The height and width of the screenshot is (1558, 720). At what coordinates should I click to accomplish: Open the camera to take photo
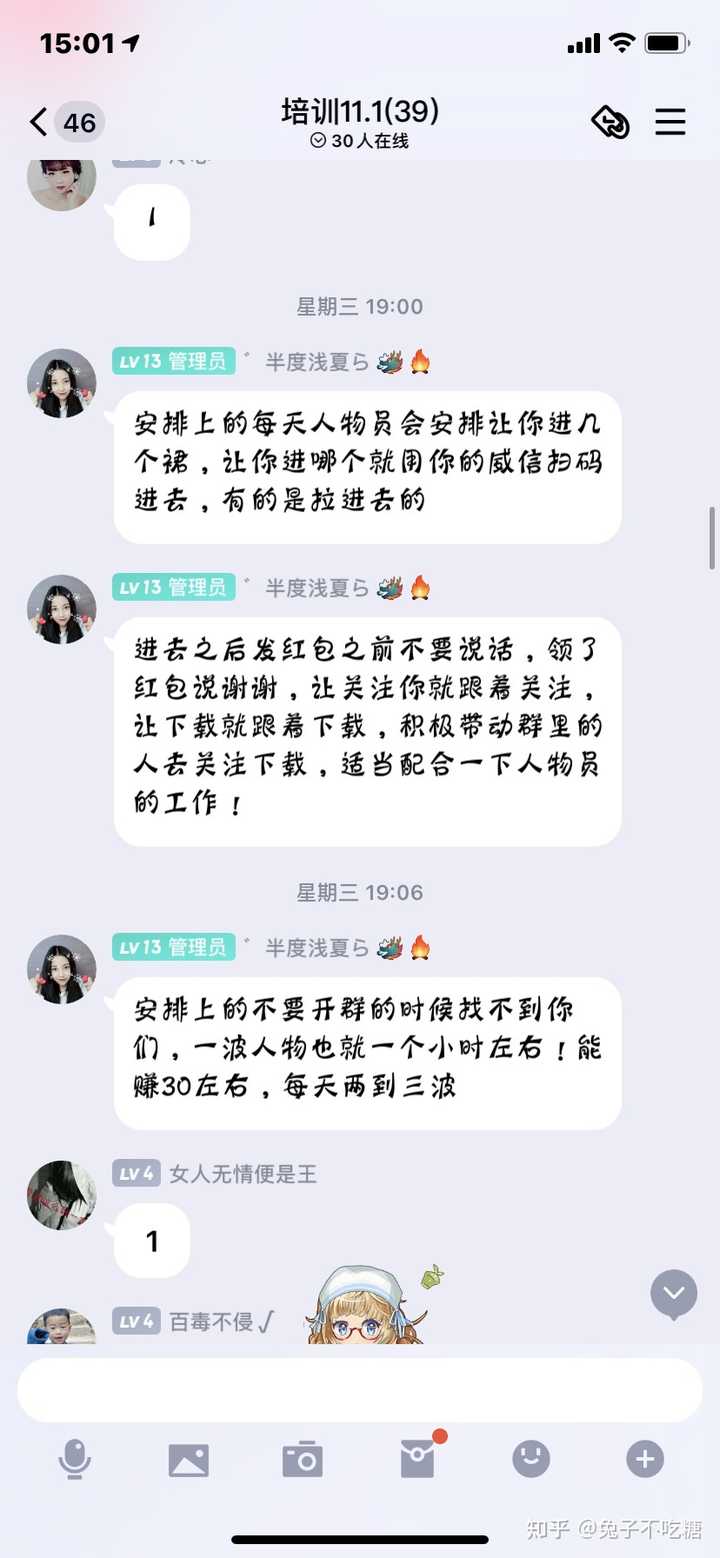[x=302, y=1460]
